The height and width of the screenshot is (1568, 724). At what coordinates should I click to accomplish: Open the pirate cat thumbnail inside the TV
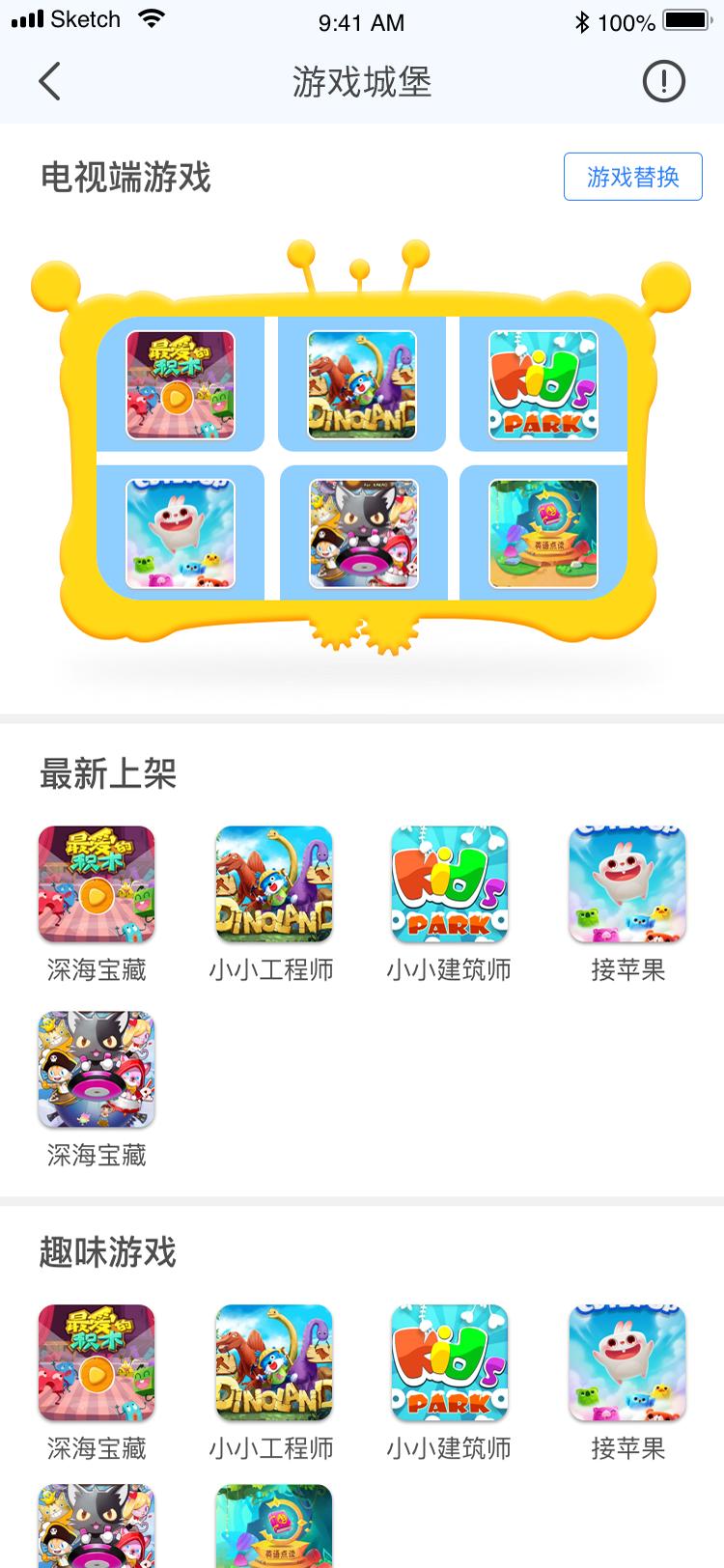click(362, 533)
